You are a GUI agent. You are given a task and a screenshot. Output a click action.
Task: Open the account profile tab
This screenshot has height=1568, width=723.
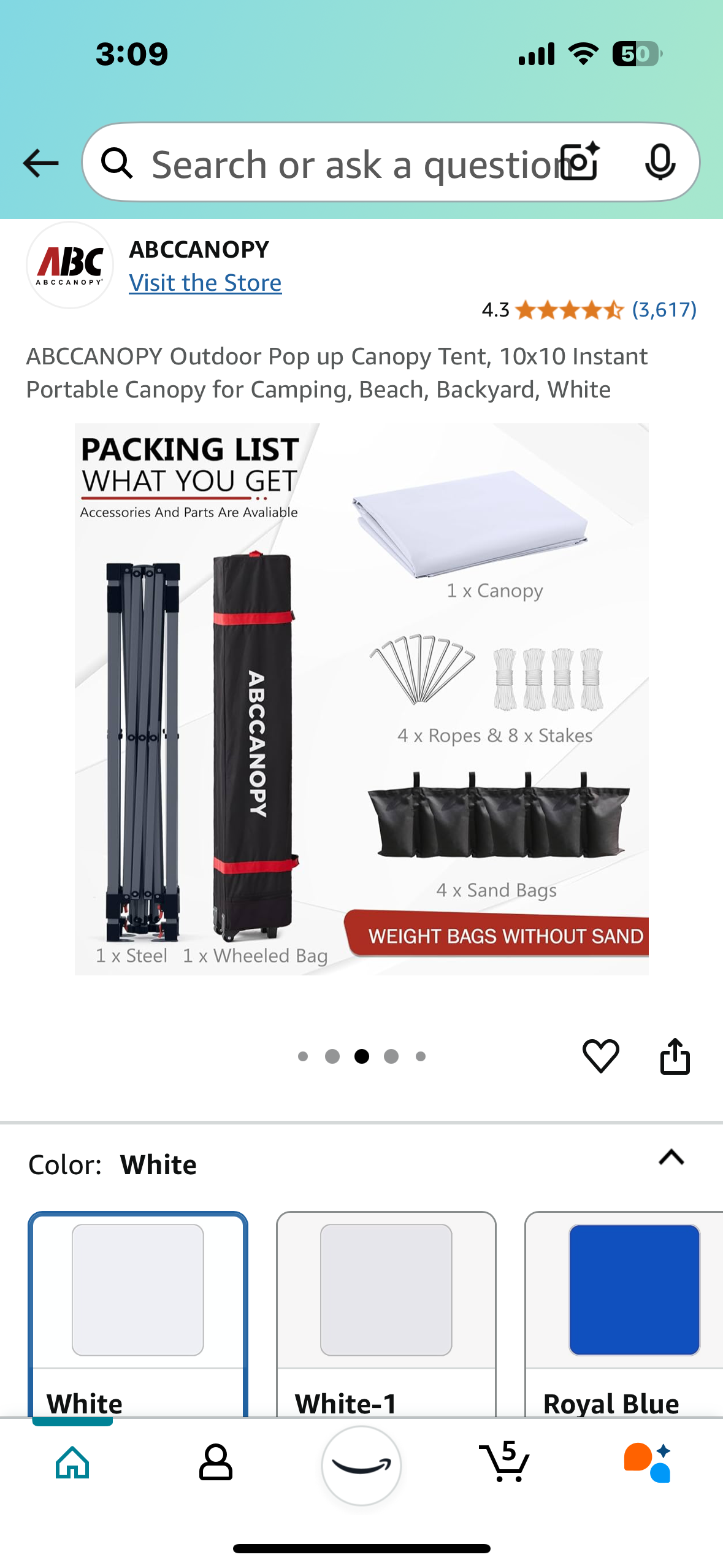(216, 1462)
